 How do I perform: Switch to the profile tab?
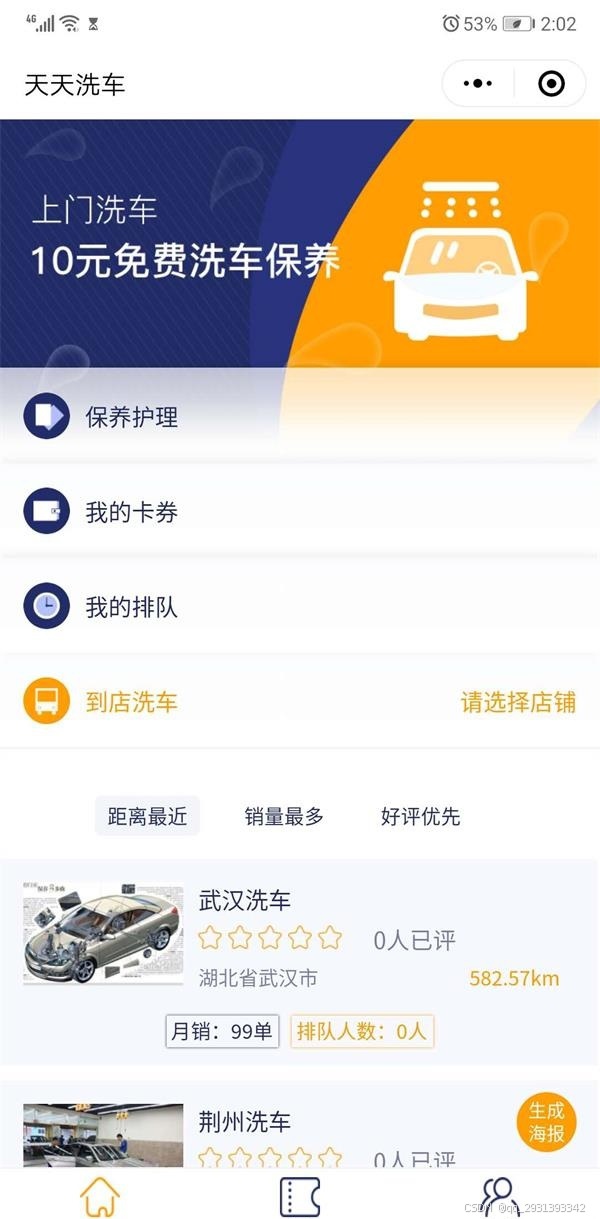[498, 1195]
